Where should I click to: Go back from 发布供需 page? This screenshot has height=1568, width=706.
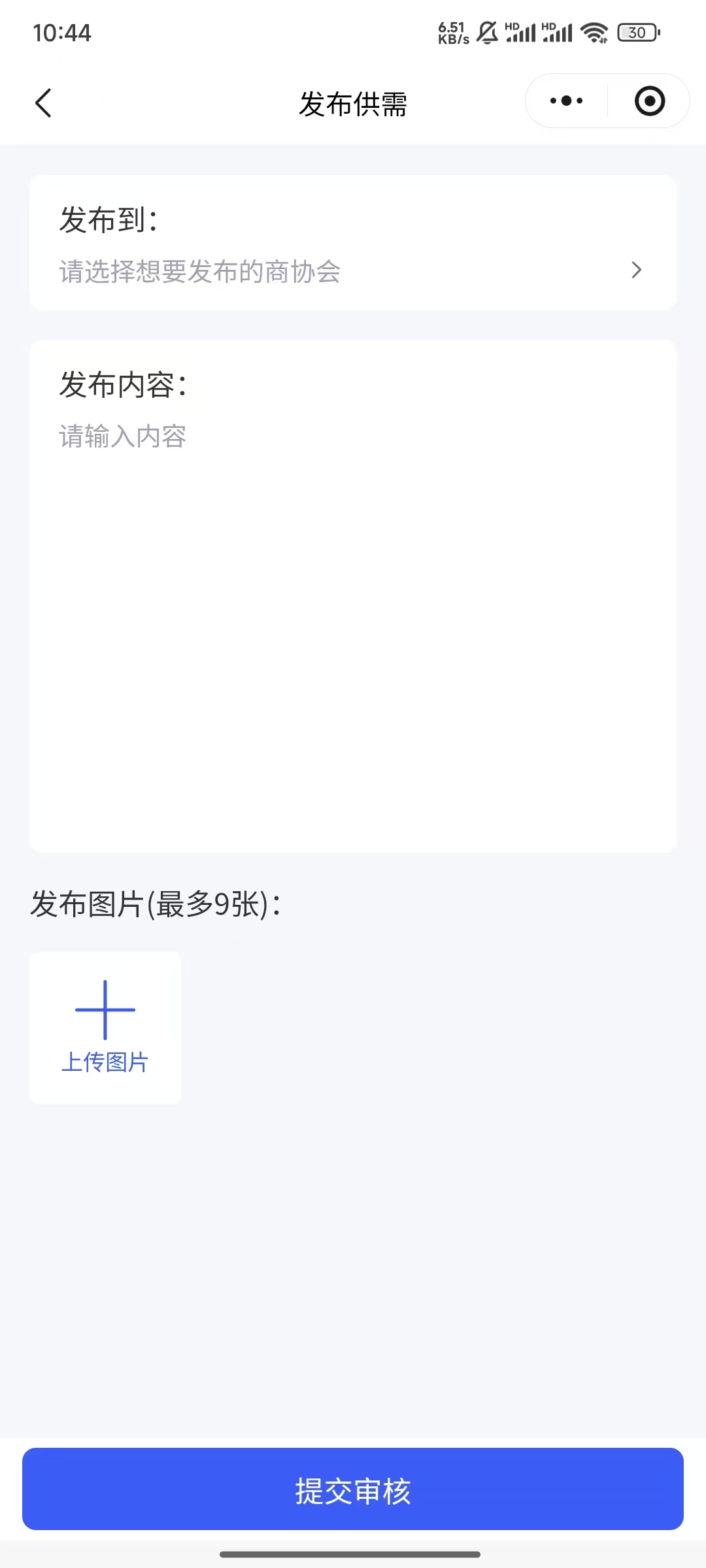click(x=44, y=103)
